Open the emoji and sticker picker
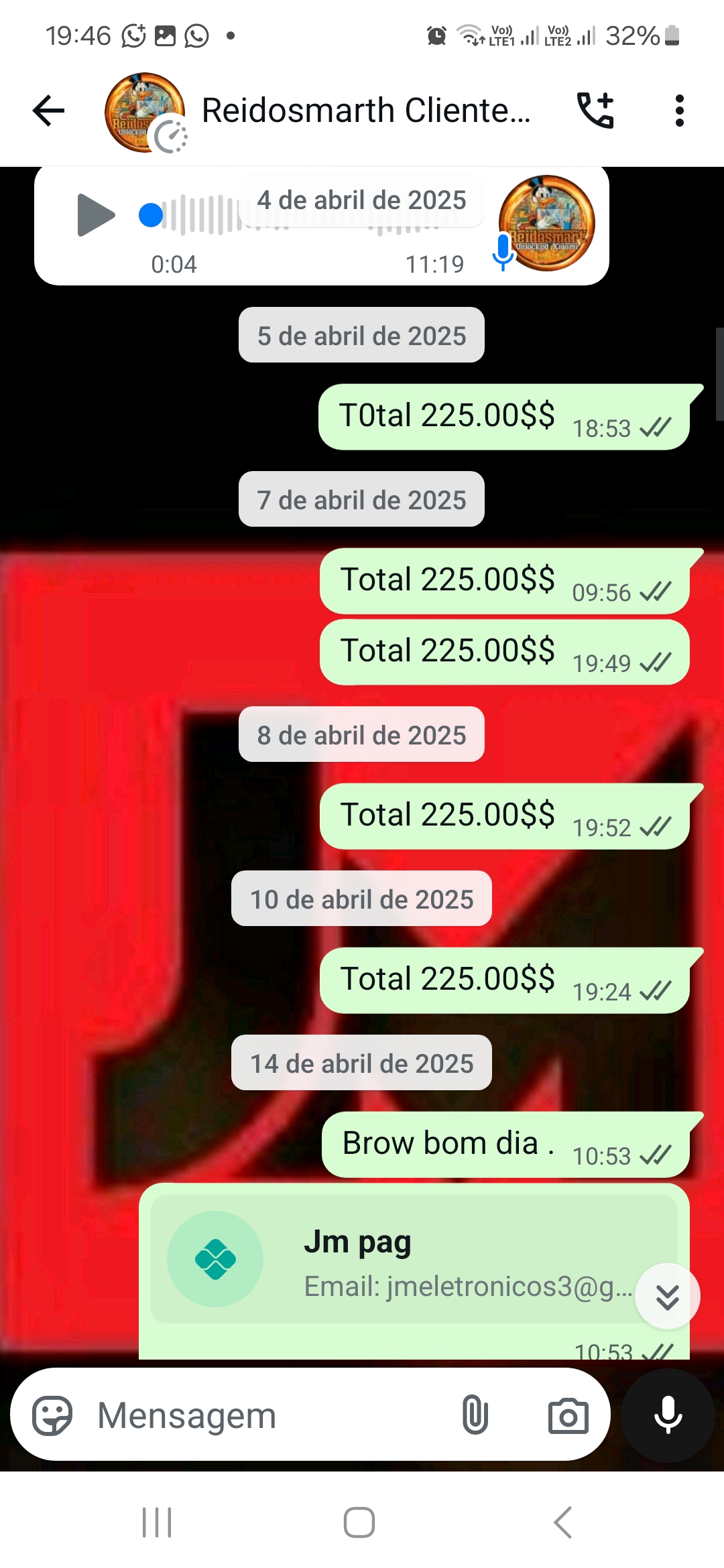The height and width of the screenshot is (1568, 724). tap(52, 1415)
